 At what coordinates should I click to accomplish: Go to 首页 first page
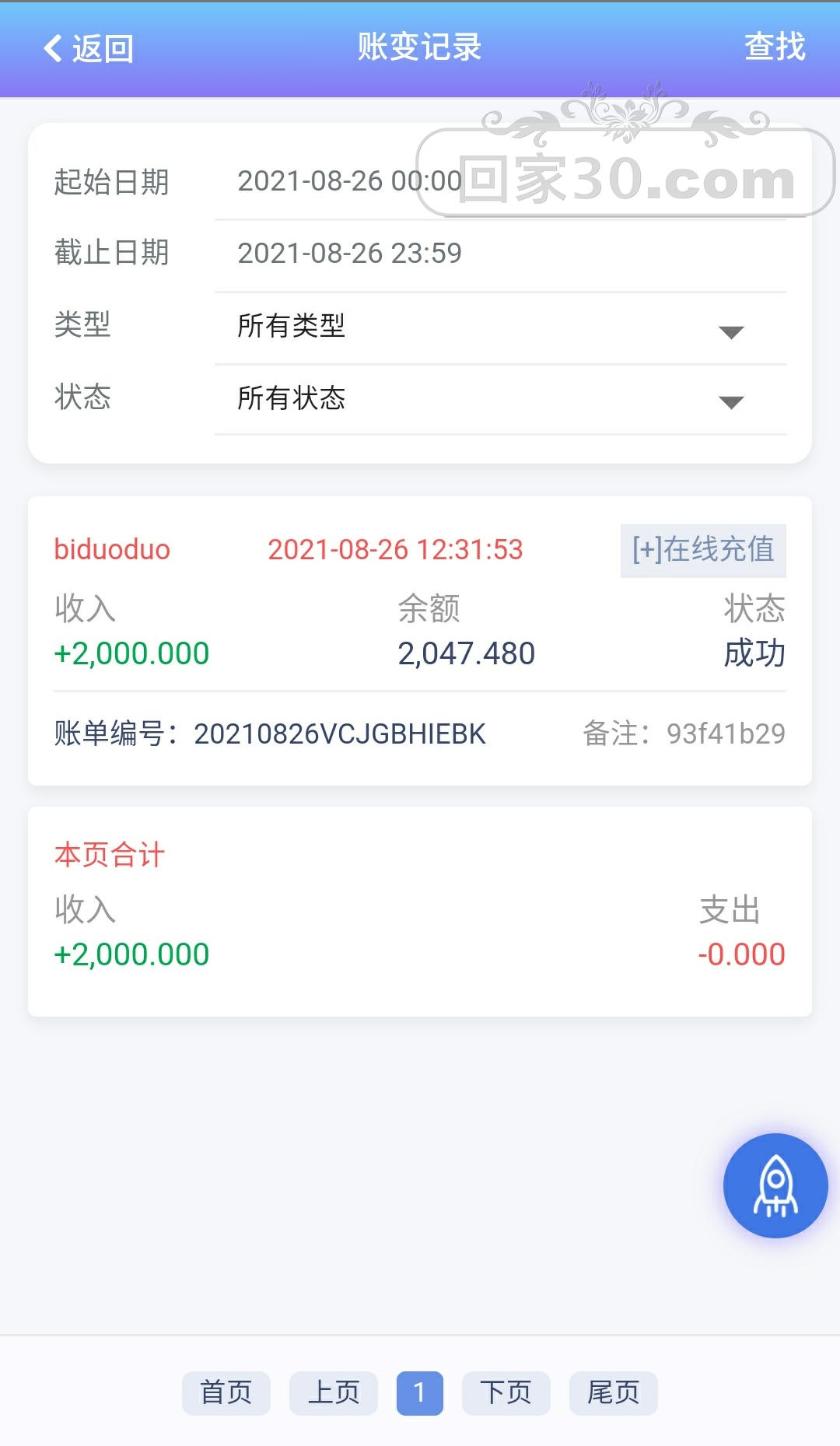(226, 1393)
